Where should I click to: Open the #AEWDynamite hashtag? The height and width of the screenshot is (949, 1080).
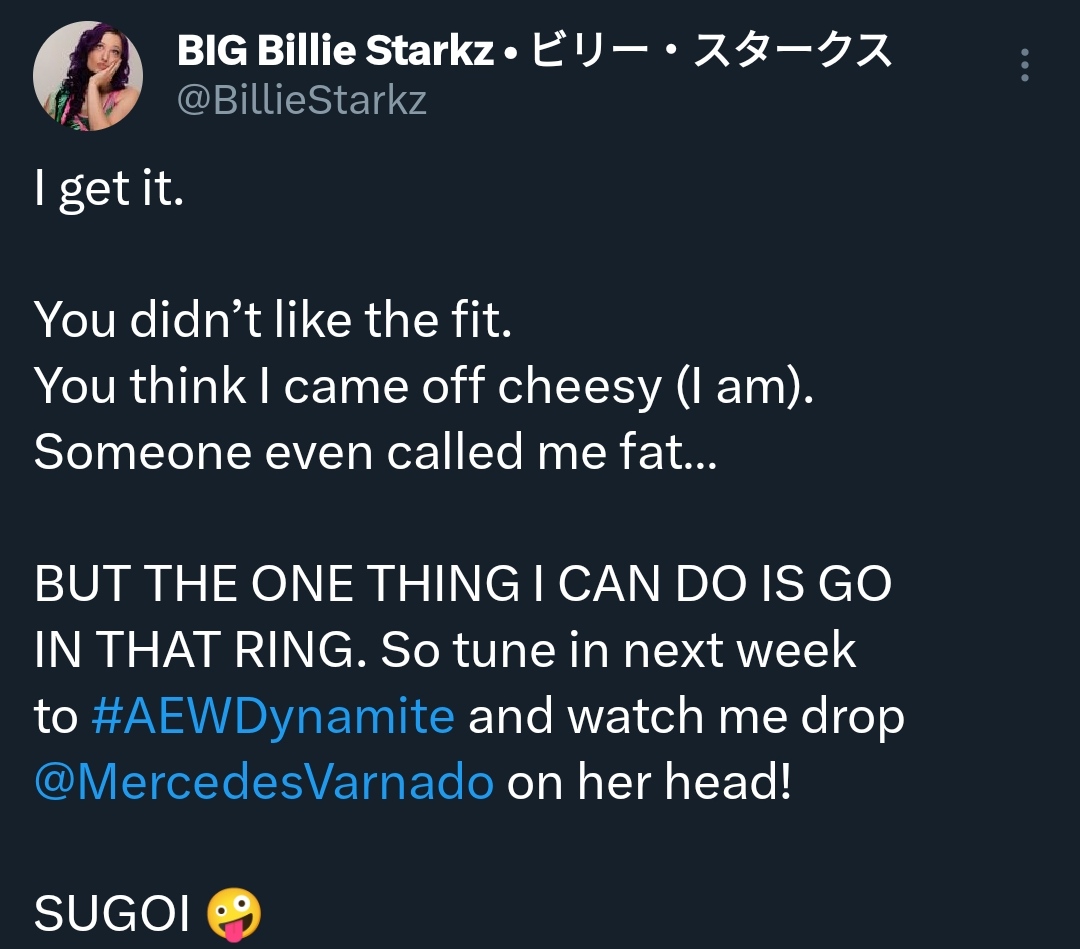click(x=272, y=717)
